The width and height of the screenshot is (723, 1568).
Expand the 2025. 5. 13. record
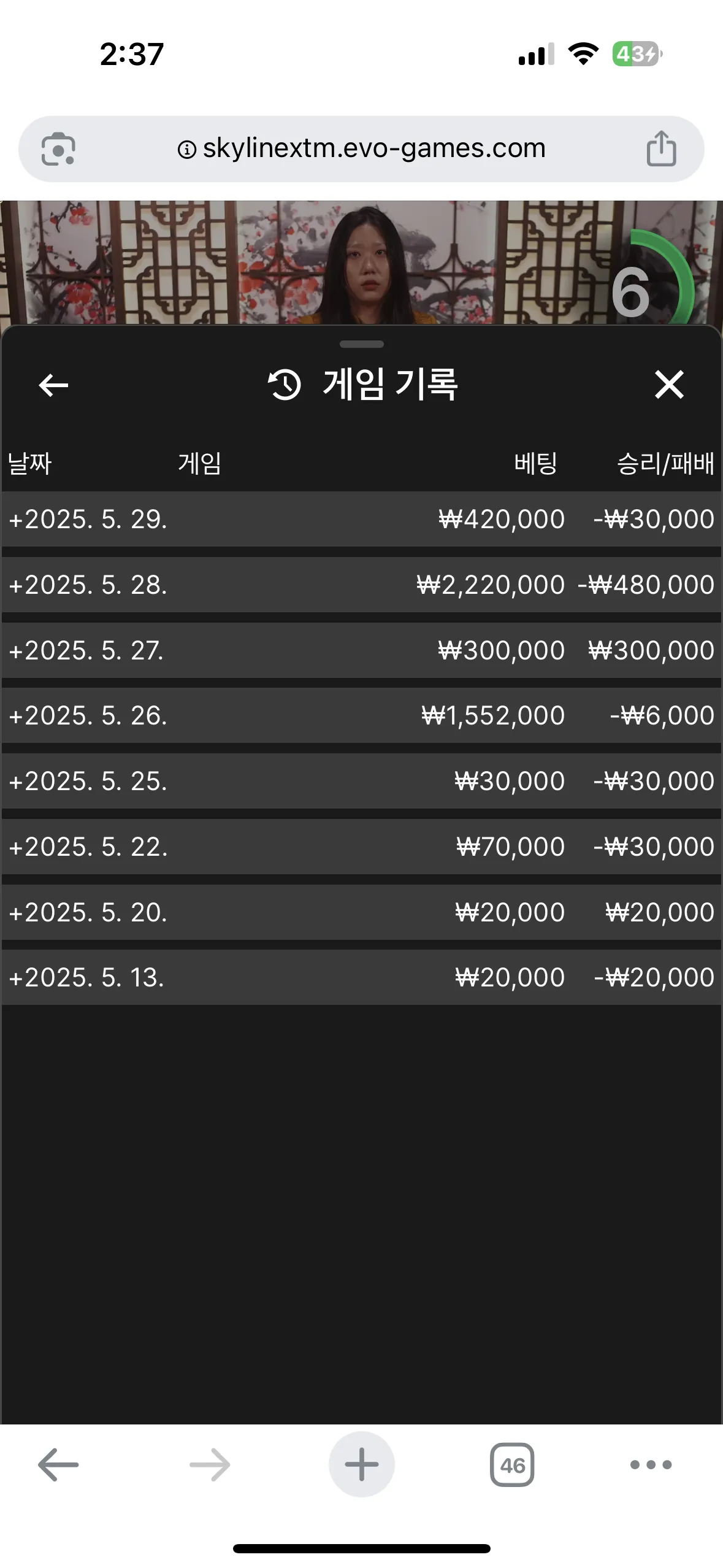tap(361, 977)
